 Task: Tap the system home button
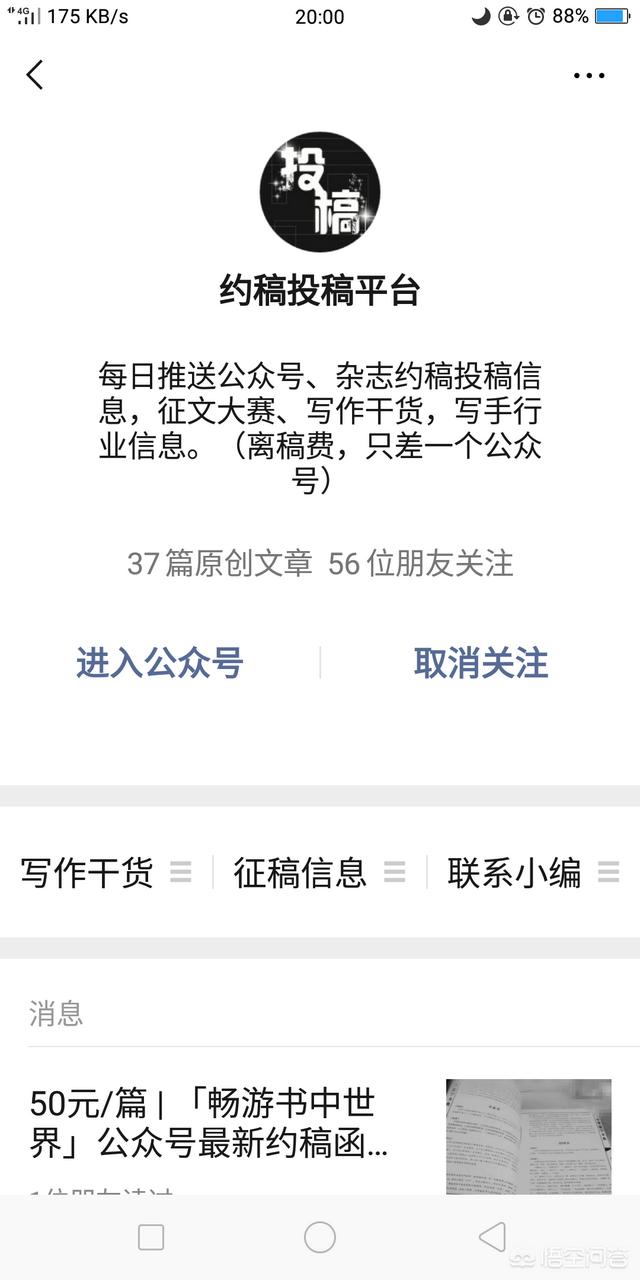(x=320, y=1238)
